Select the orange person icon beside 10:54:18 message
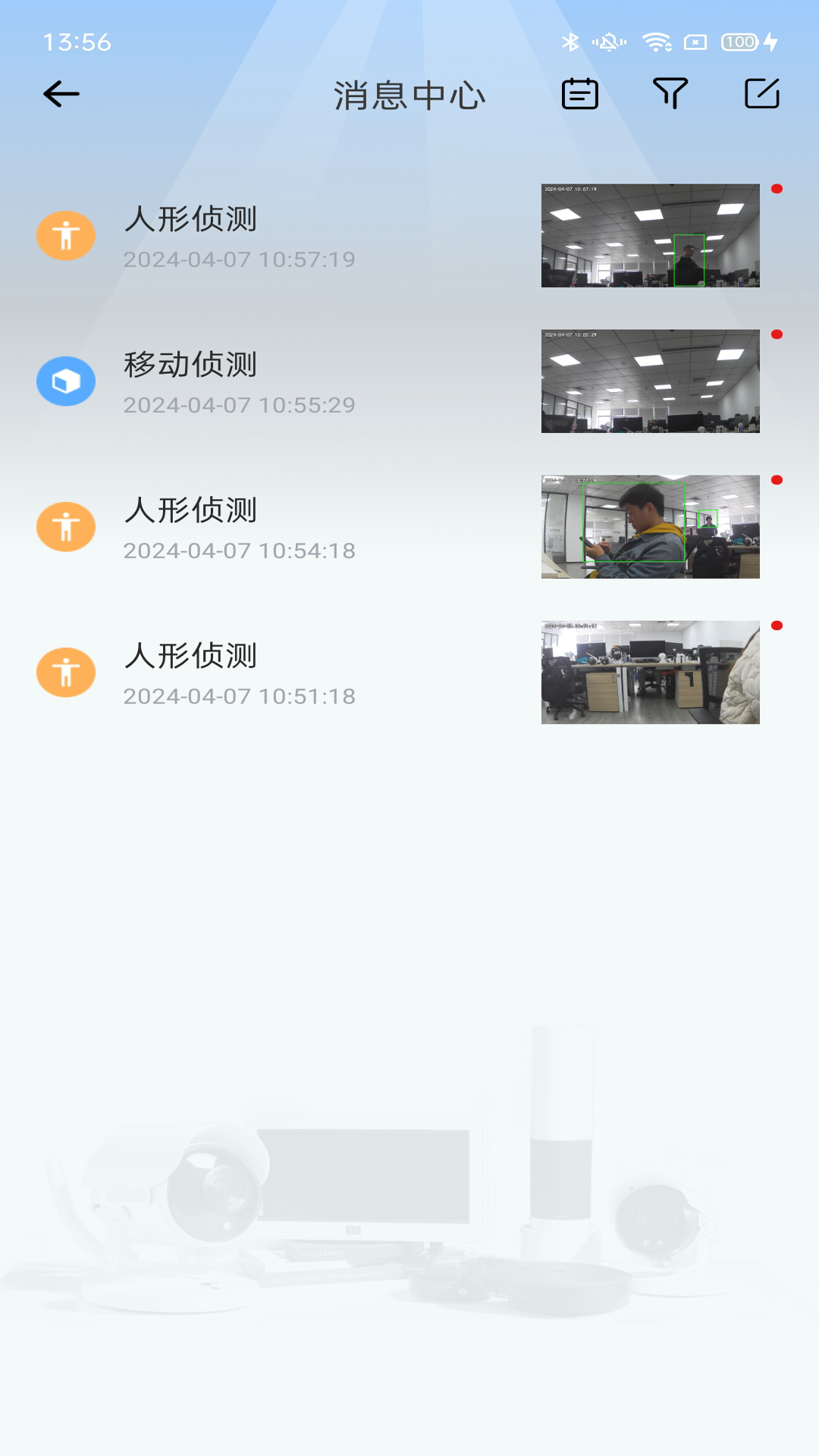Screen dimensions: 819x1456 click(67, 526)
